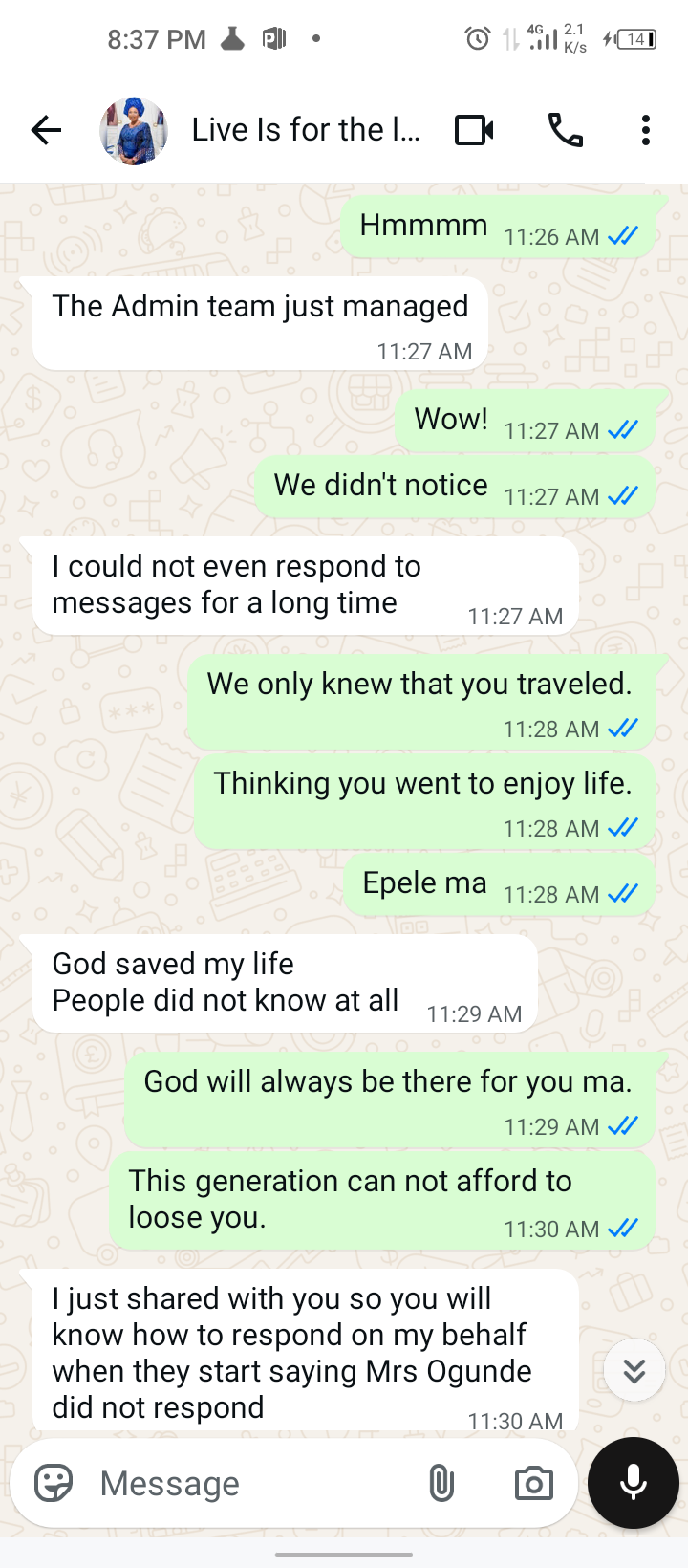The width and height of the screenshot is (688, 1568).
Task: Open contact profile picture
Action: (134, 130)
